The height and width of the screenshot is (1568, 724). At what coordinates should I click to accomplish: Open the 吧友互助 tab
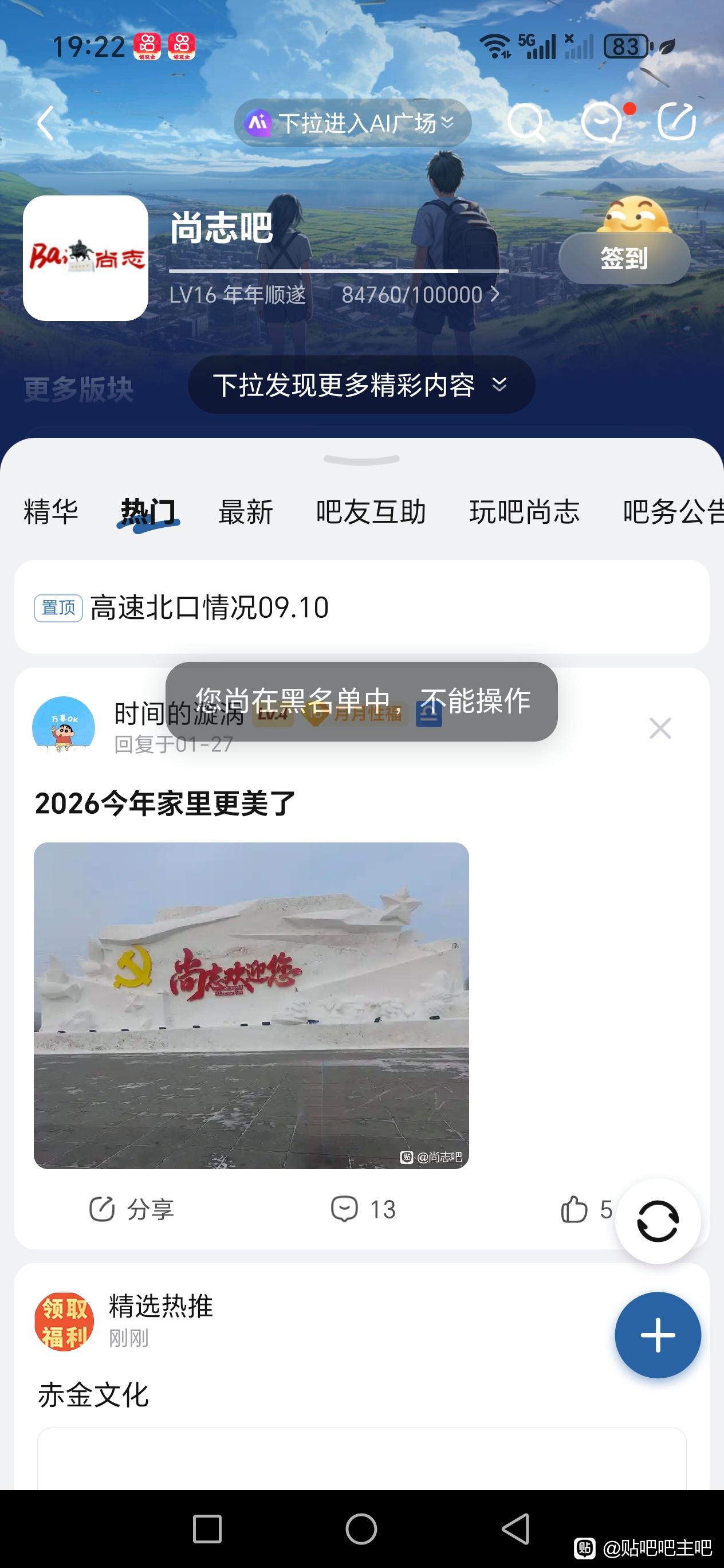pyautogui.click(x=371, y=511)
